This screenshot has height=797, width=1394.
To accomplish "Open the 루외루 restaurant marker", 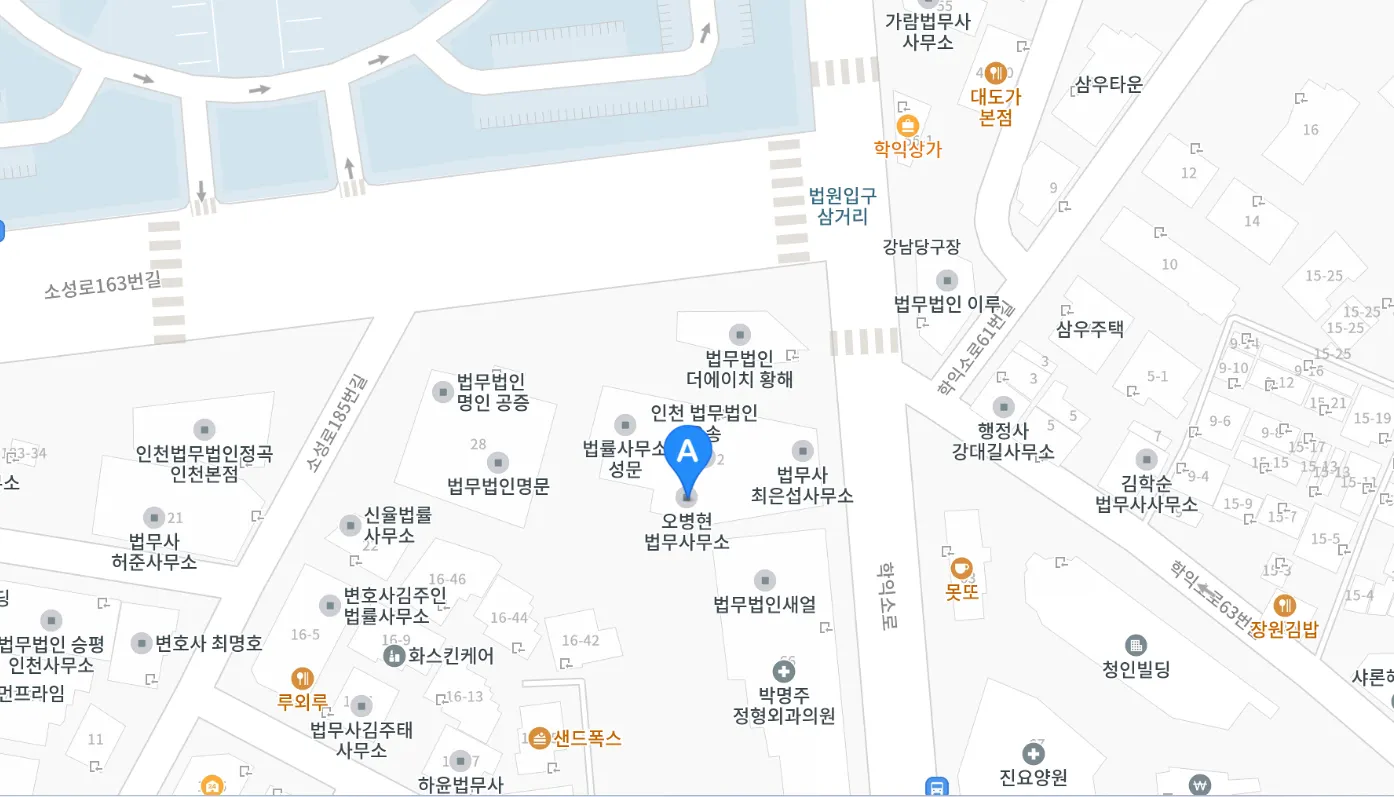I will click(x=302, y=678).
